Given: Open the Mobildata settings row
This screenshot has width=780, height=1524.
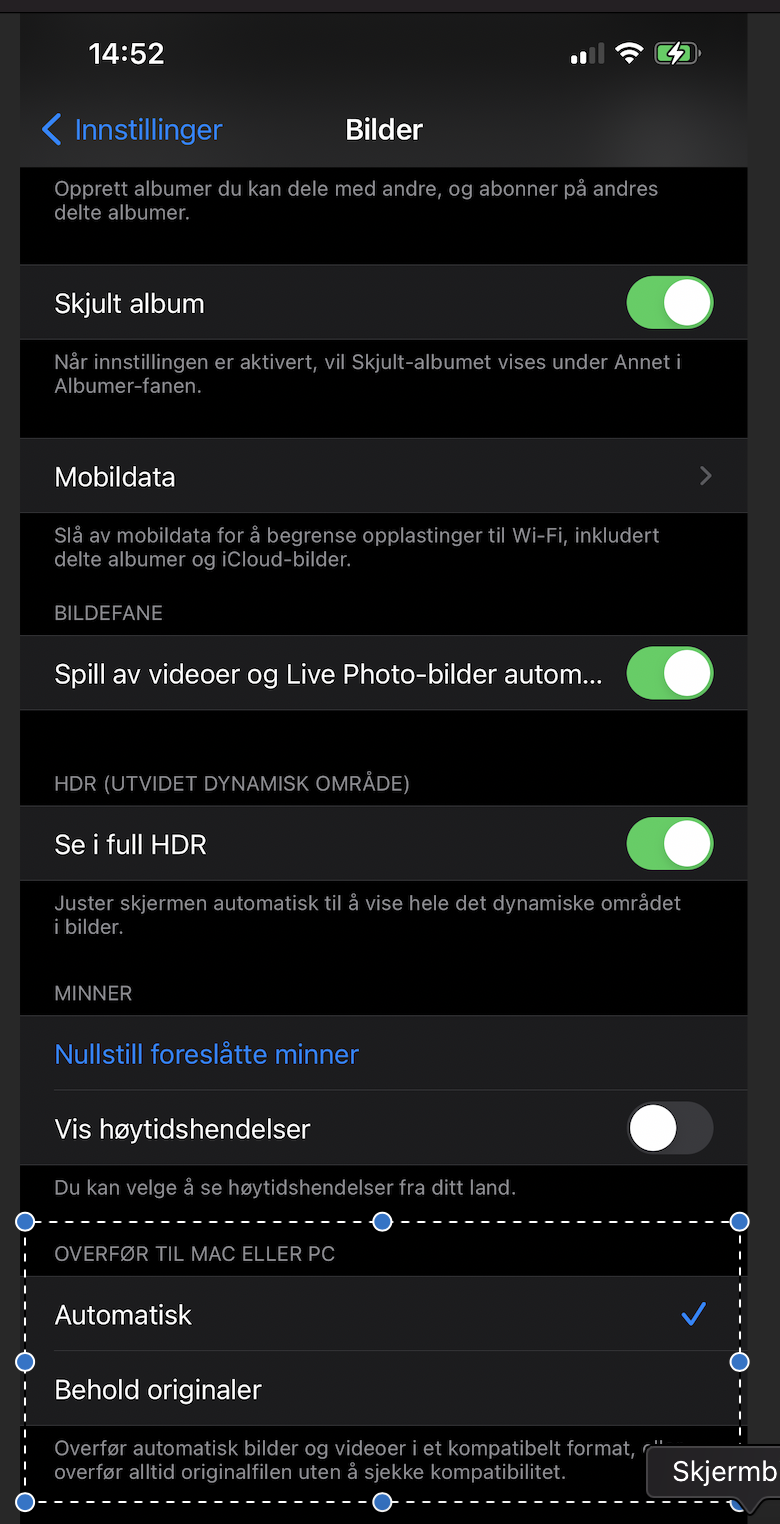Looking at the screenshot, I should (x=384, y=476).
